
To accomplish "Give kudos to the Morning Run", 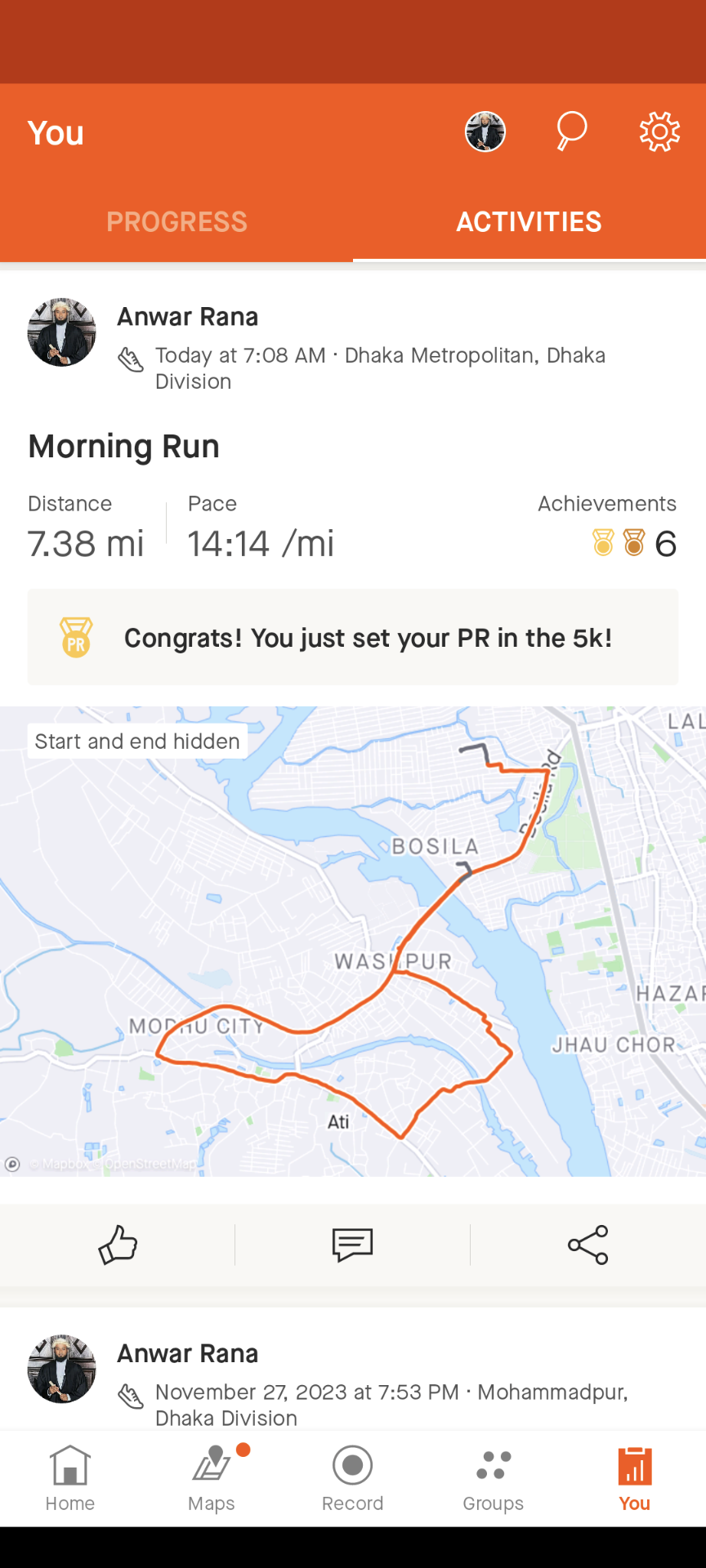I will pos(118,1245).
